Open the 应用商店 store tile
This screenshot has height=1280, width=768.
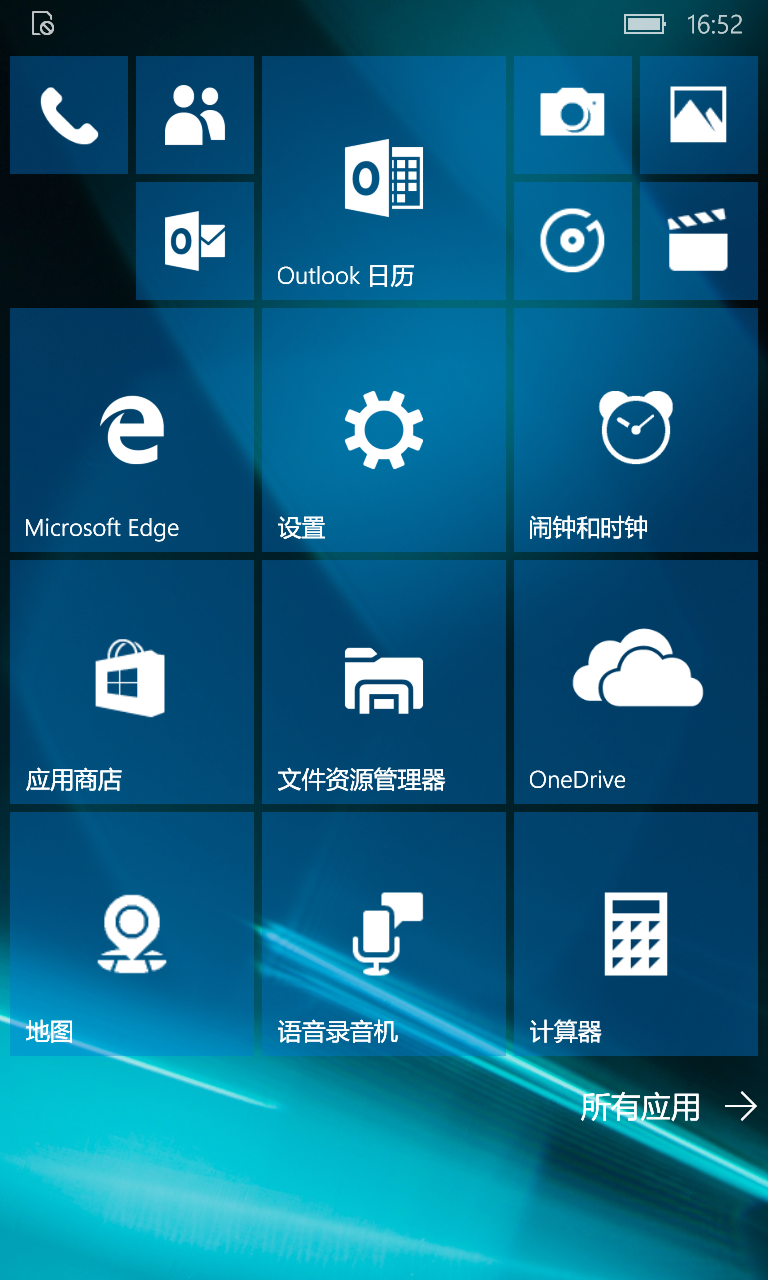click(x=132, y=682)
